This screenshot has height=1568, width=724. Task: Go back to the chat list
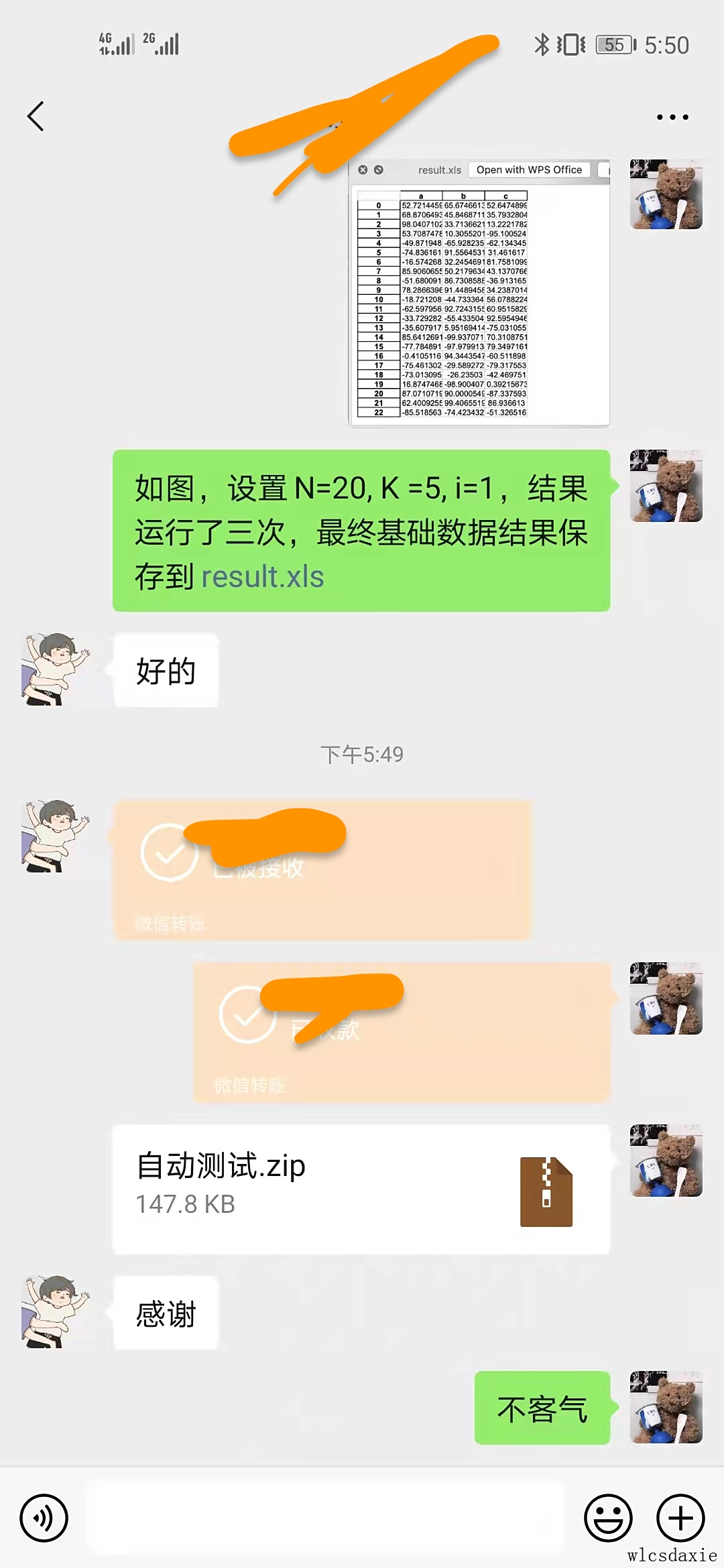[x=36, y=117]
